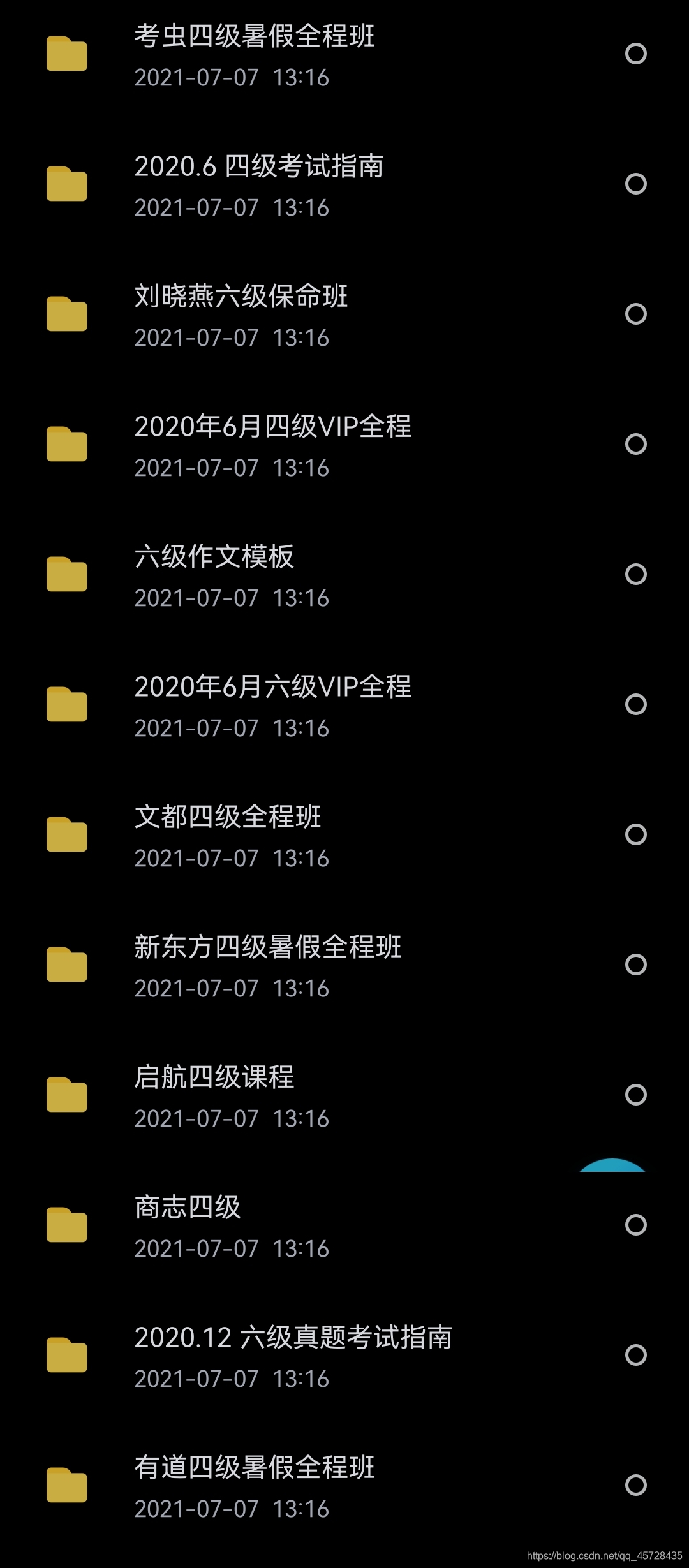Screen dimensions: 689x1568
Task: Open the 有道四级暑假全程班 folder
Action: point(254,1468)
